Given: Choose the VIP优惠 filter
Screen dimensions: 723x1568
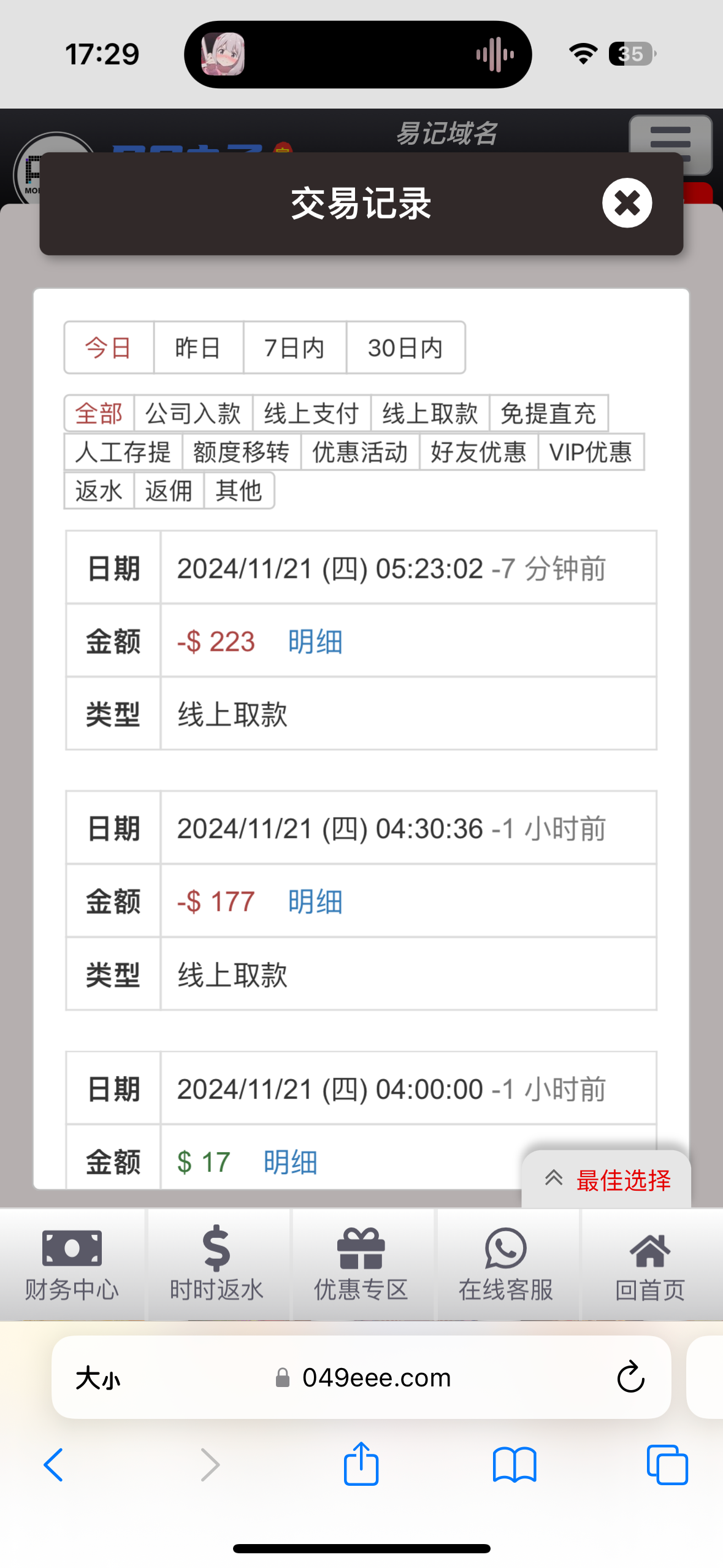Looking at the screenshot, I should click(x=591, y=452).
